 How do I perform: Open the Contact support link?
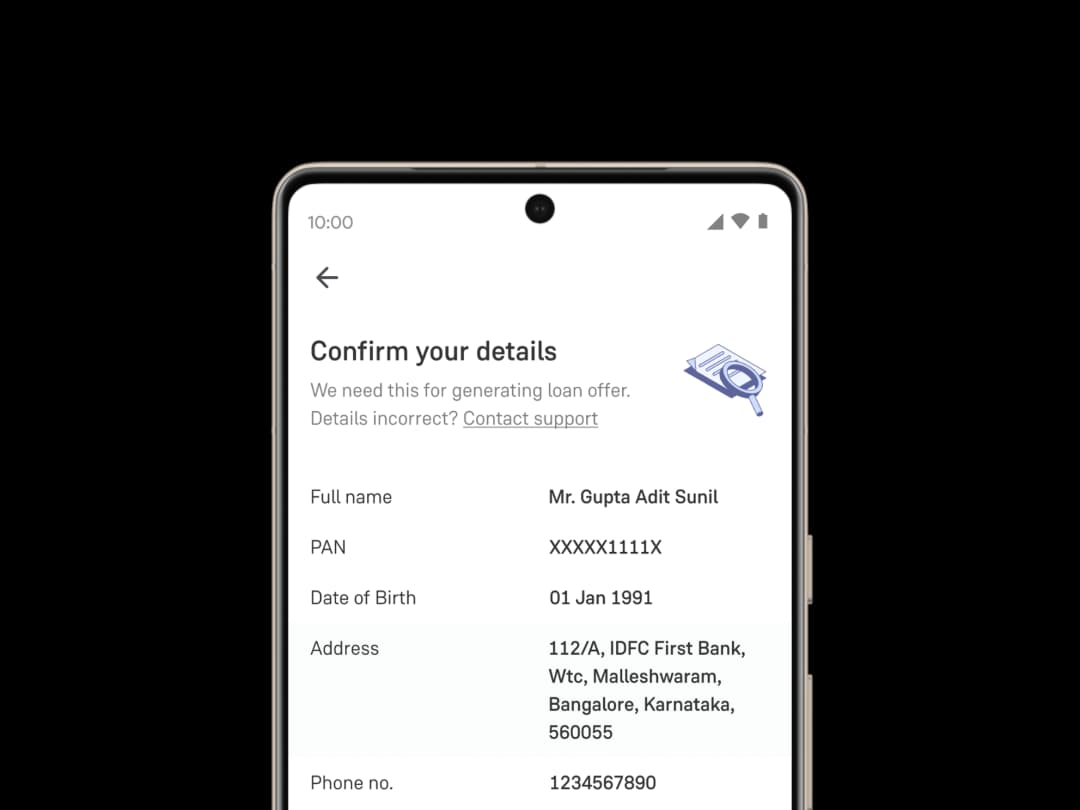530,419
